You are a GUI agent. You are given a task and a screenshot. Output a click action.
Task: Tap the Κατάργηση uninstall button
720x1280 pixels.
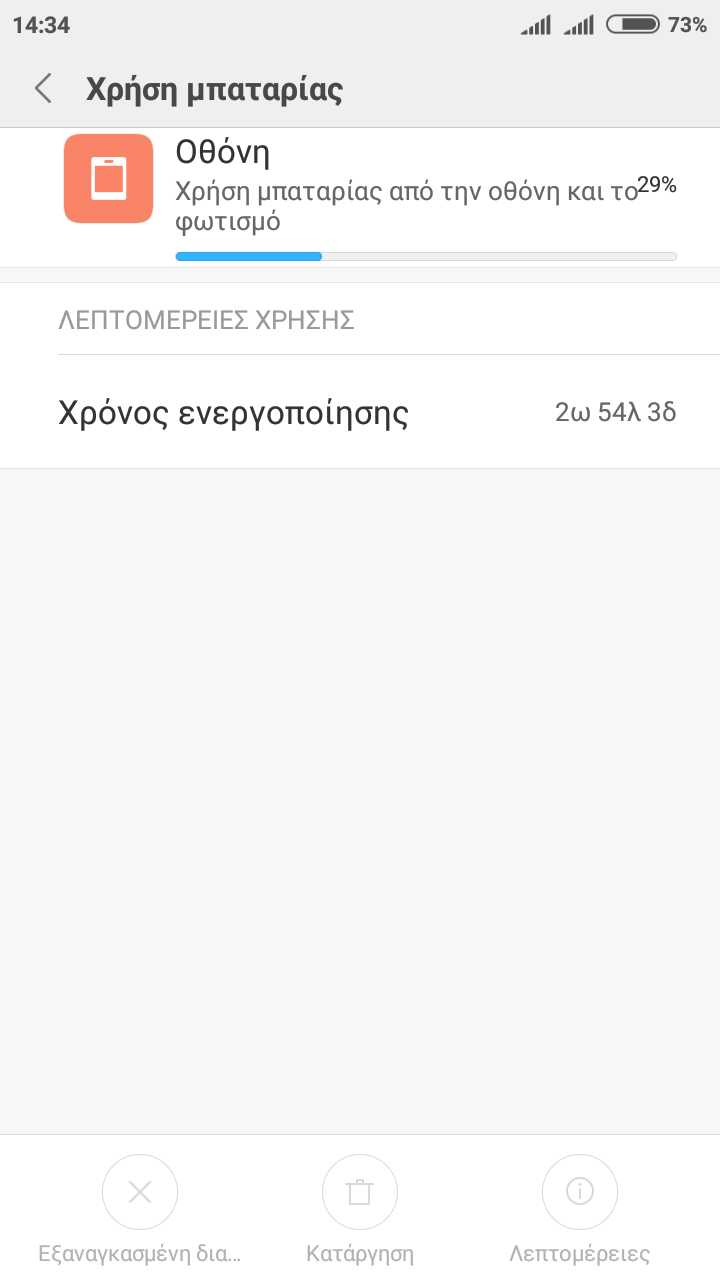[x=360, y=1192]
